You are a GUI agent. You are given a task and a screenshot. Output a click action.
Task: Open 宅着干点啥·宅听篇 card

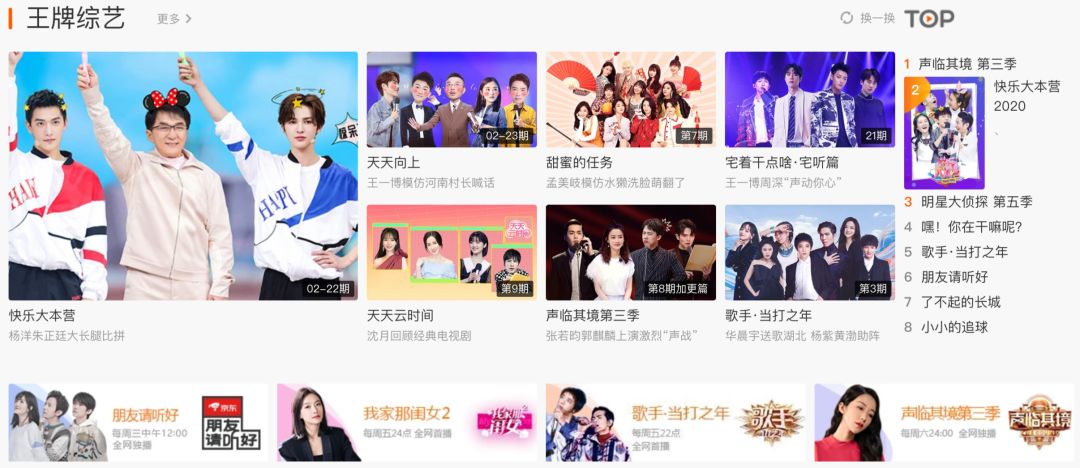coord(809,100)
